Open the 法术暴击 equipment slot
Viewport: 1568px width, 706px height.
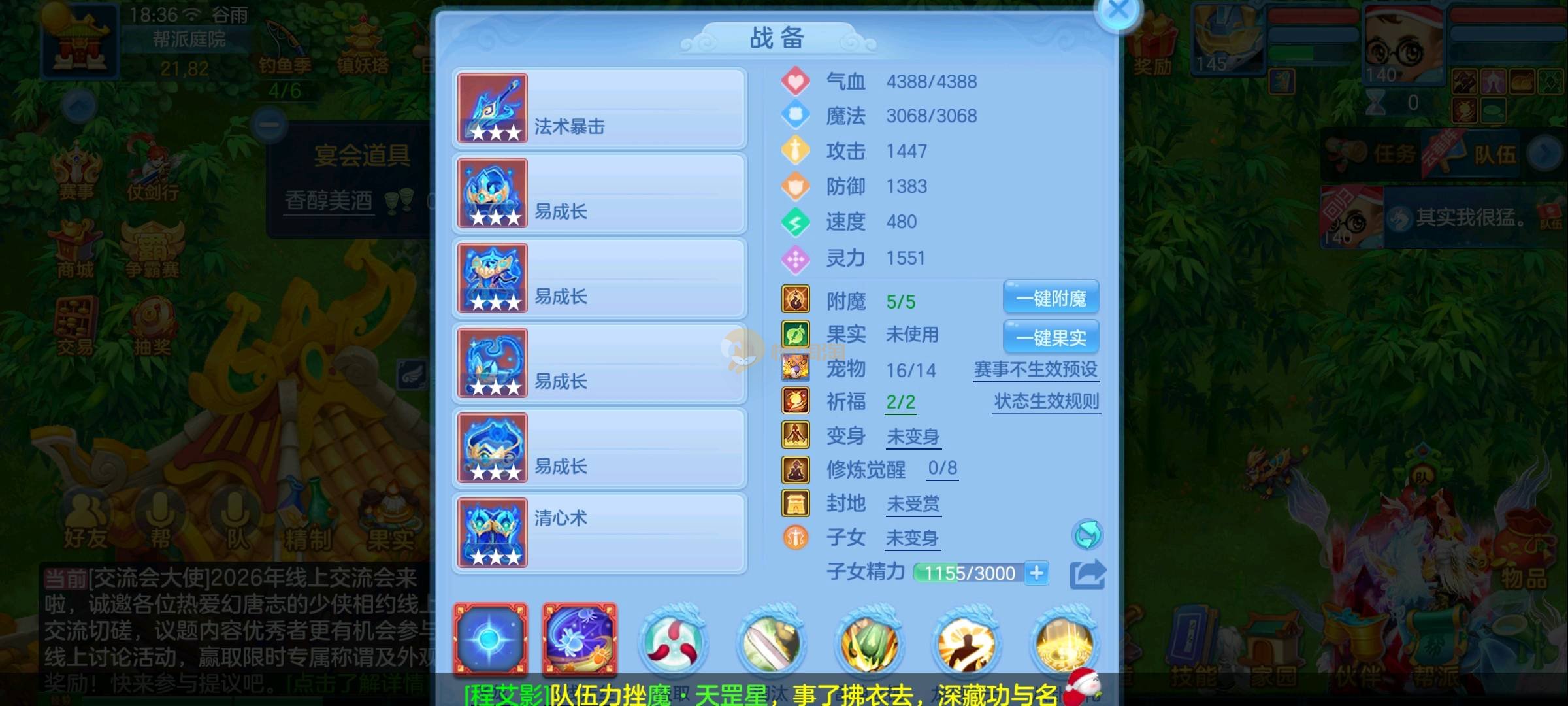[599, 109]
